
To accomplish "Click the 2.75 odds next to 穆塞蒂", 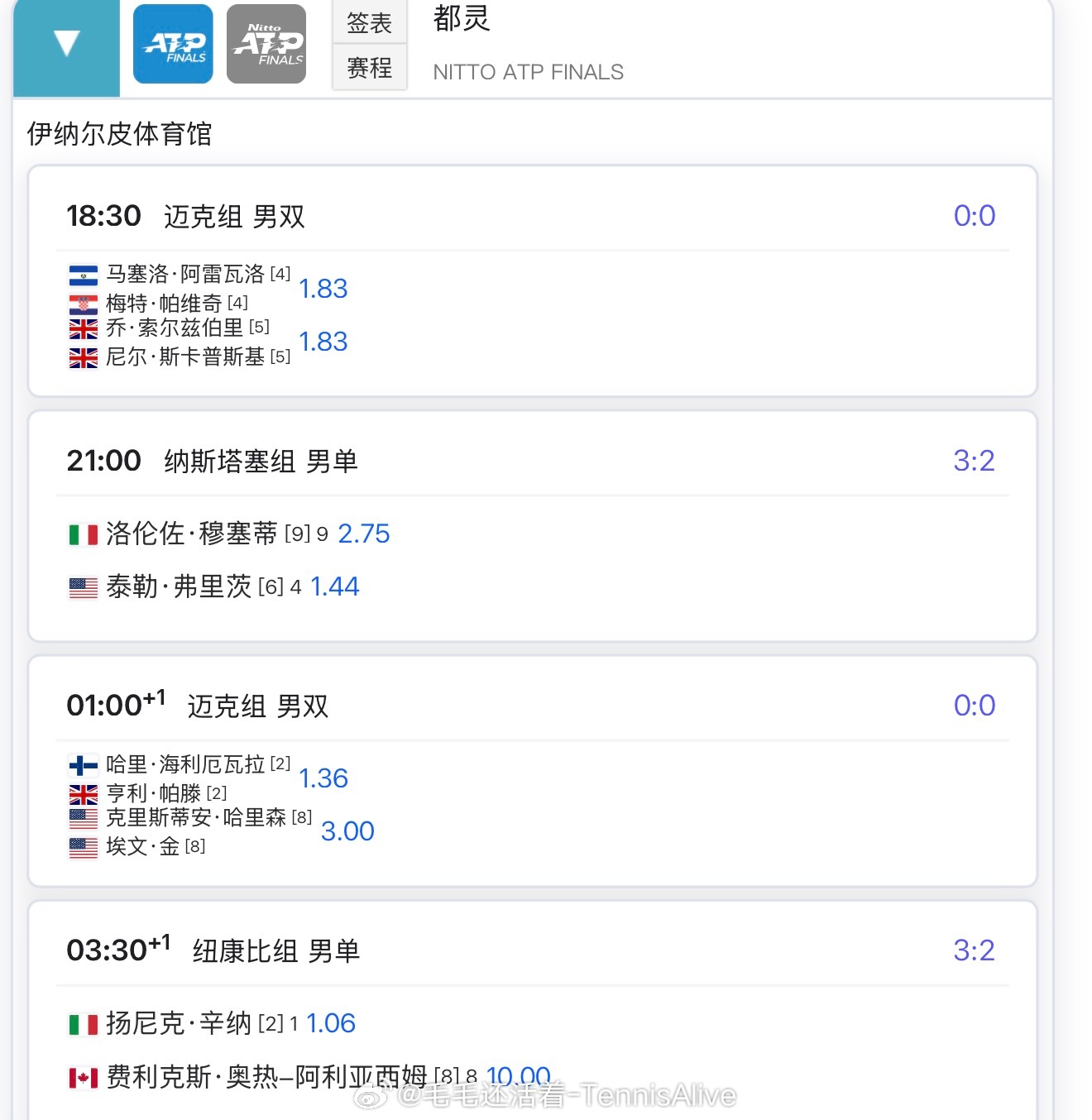I will [x=365, y=534].
